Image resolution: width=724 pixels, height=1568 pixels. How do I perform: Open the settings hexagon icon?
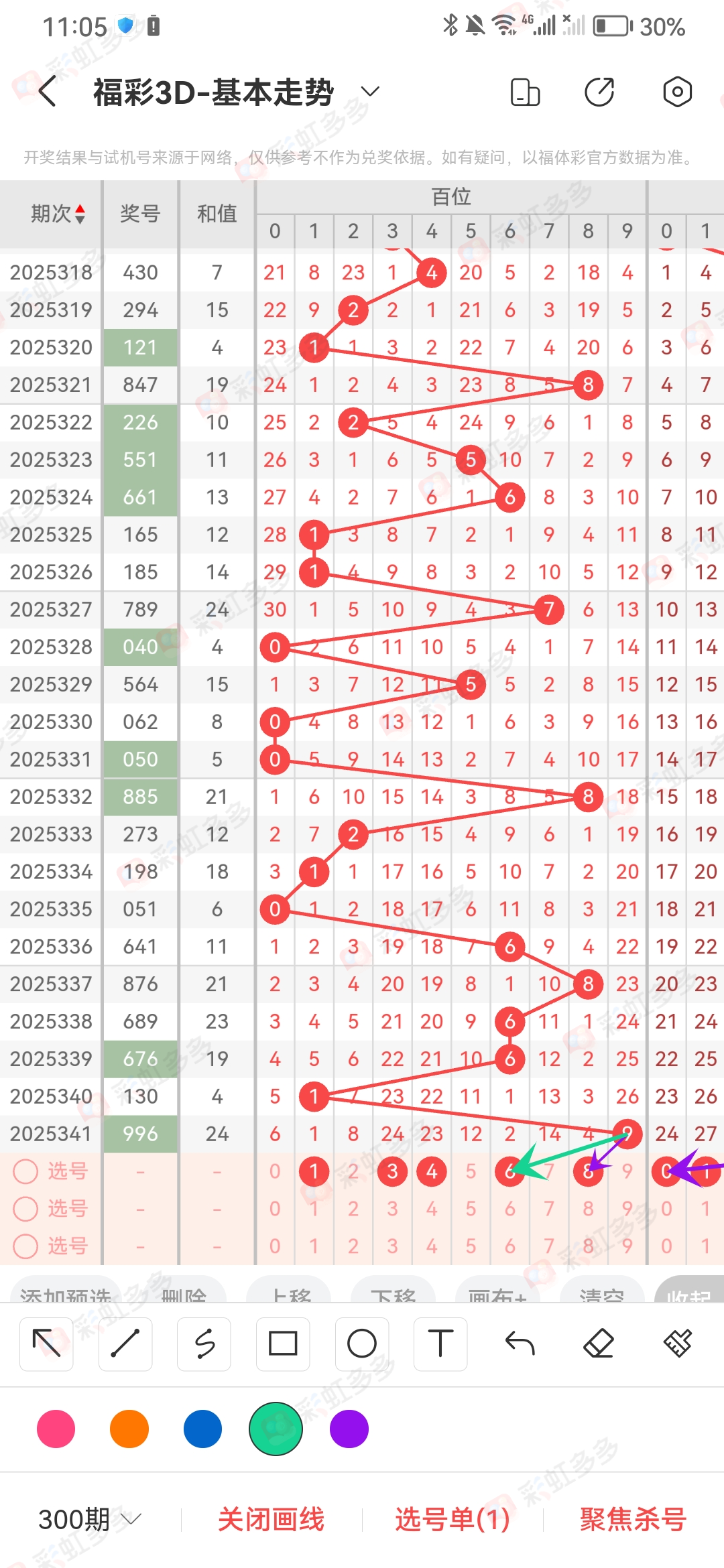(x=677, y=92)
